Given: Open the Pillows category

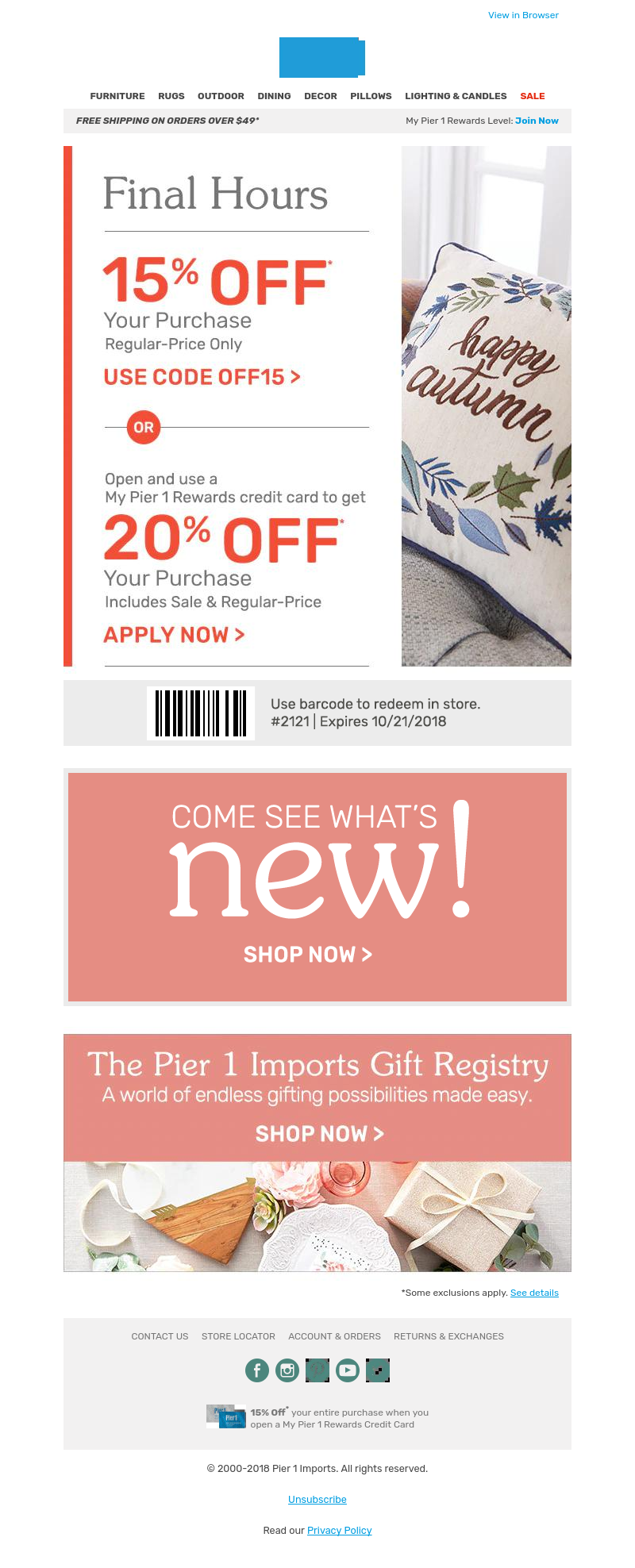Looking at the screenshot, I should [x=371, y=96].
